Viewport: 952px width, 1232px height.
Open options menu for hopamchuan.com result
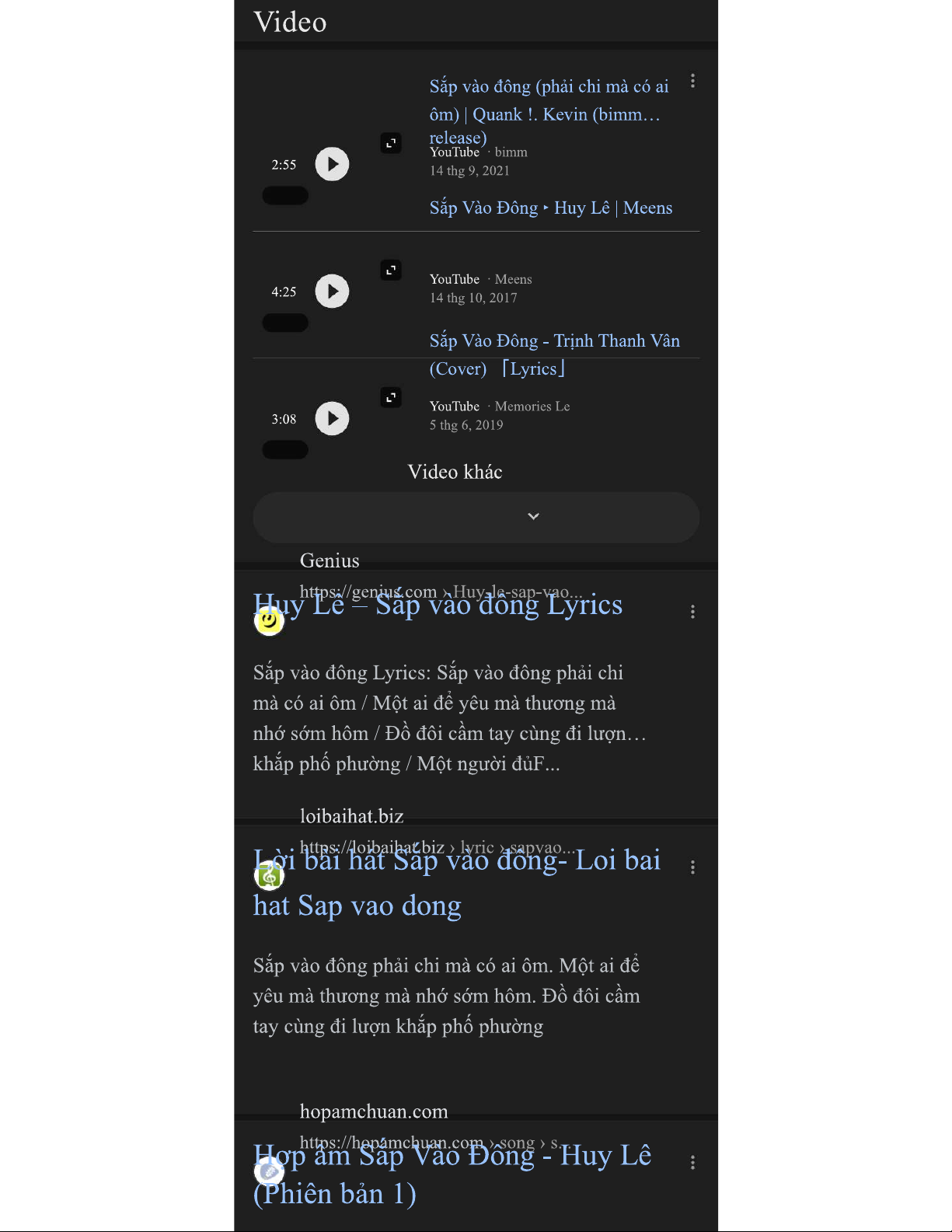click(692, 1162)
